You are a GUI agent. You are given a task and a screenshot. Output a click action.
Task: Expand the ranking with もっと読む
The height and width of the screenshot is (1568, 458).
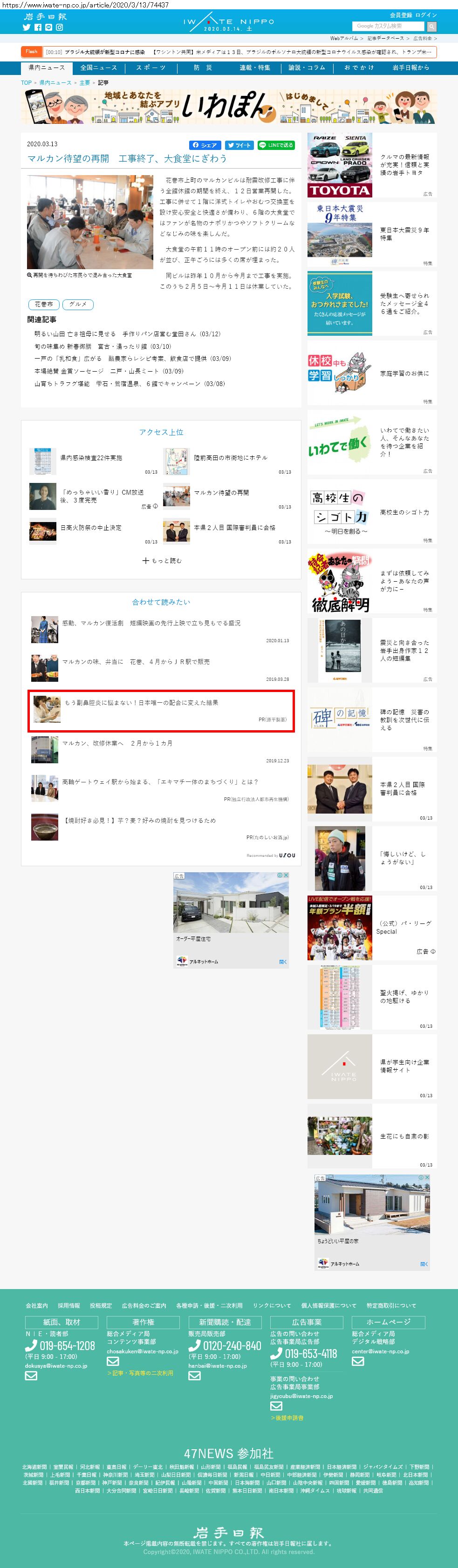pyautogui.click(x=161, y=561)
